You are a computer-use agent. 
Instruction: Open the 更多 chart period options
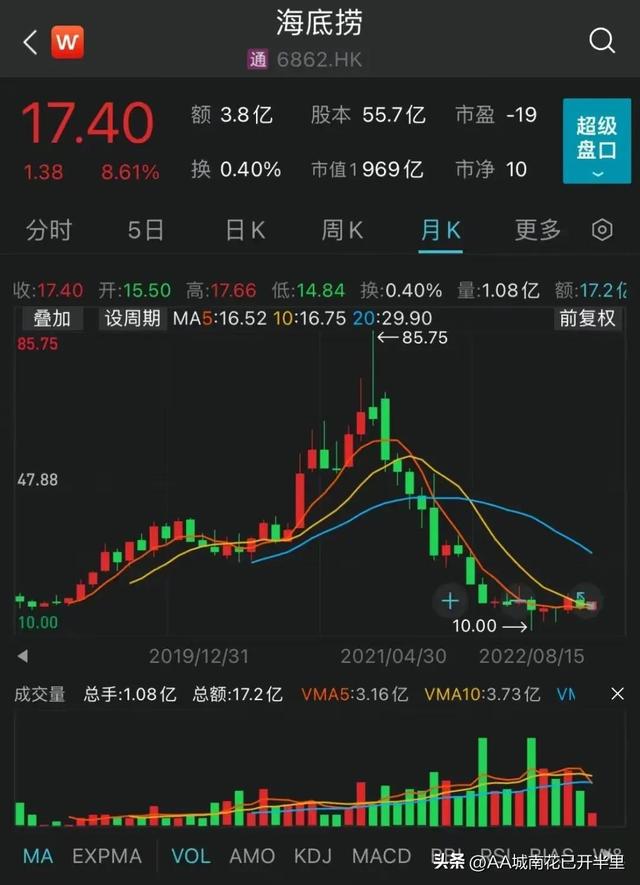point(538,230)
